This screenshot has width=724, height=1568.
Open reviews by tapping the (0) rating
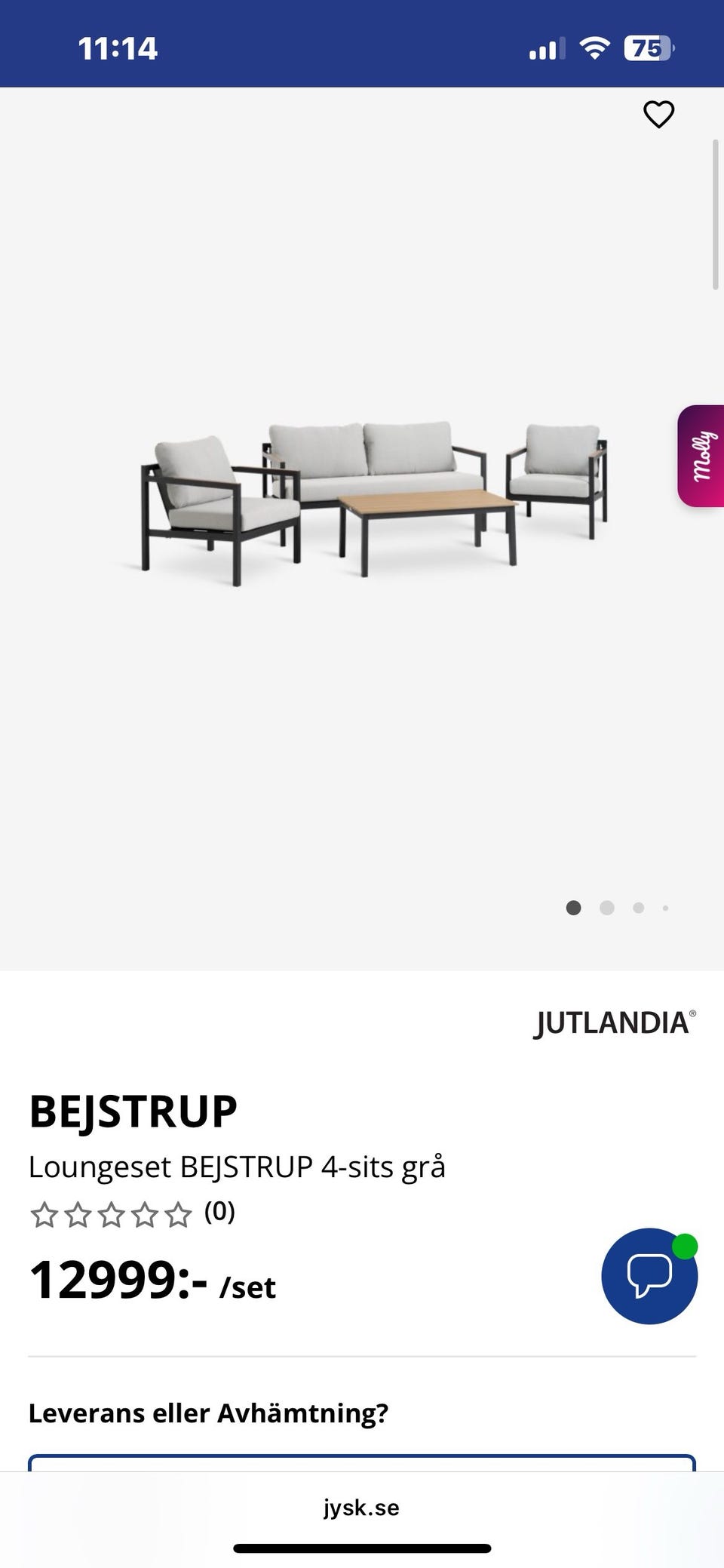click(219, 1215)
